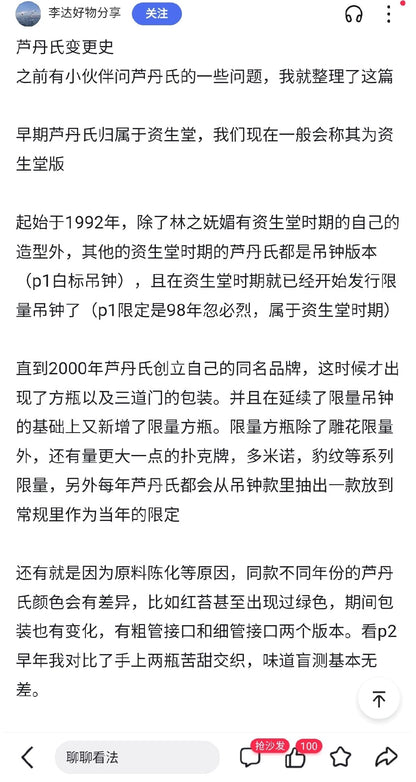Open 李达好物分享's profile avatar
The height and width of the screenshot is (782, 416).
pyautogui.click(x=28, y=13)
